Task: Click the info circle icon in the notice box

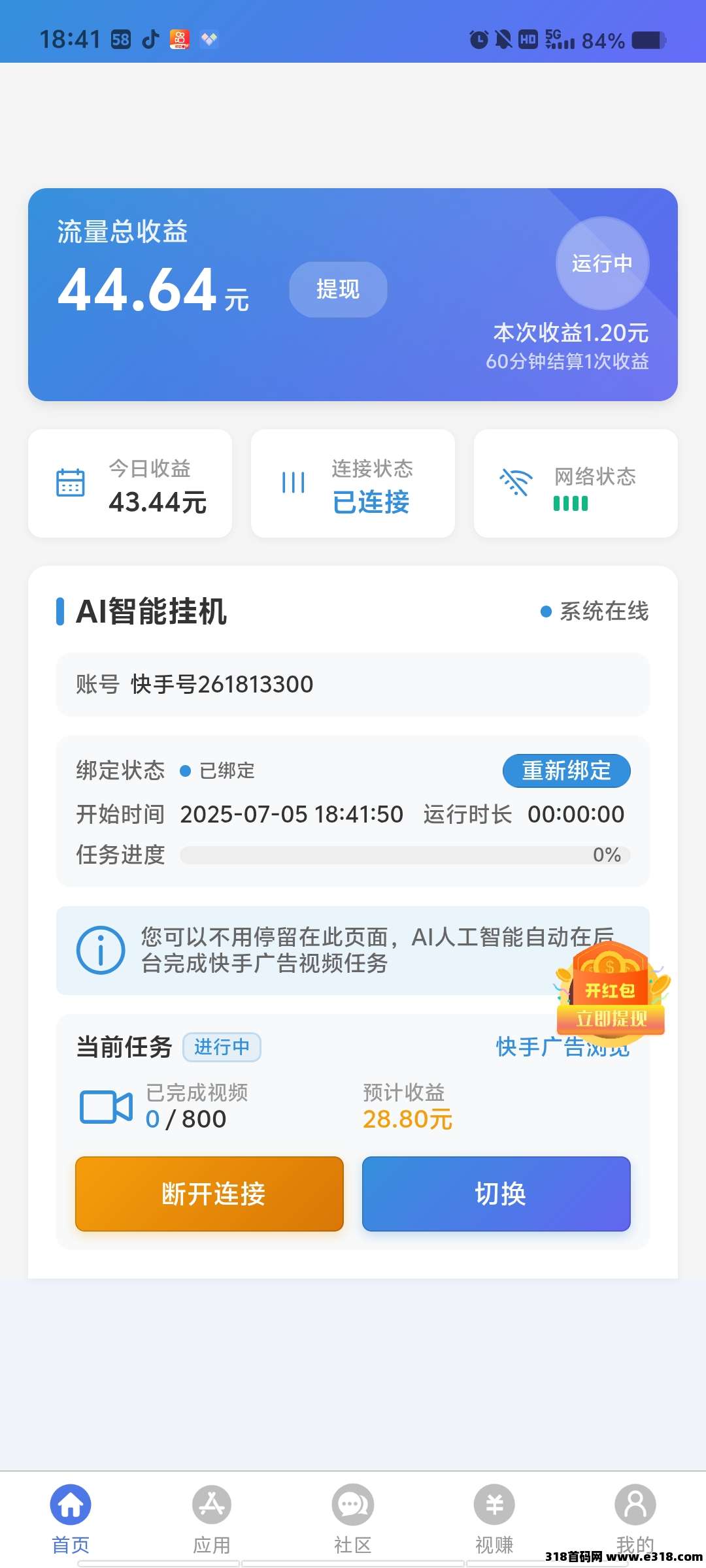Action: 101,951
